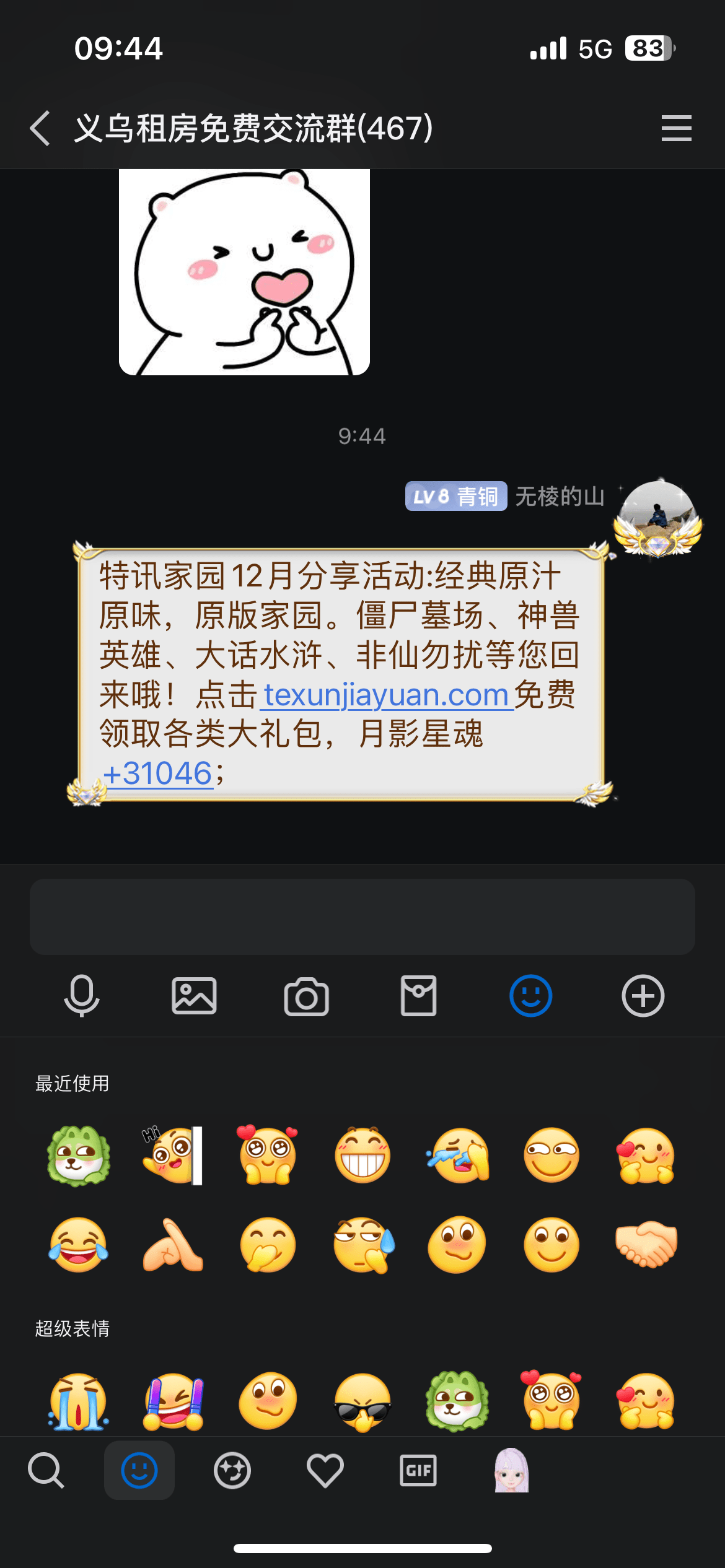The width and height of the screenshot is (725, 1568).
Task: Open the plus menu for more options
Action: point(643,996)
